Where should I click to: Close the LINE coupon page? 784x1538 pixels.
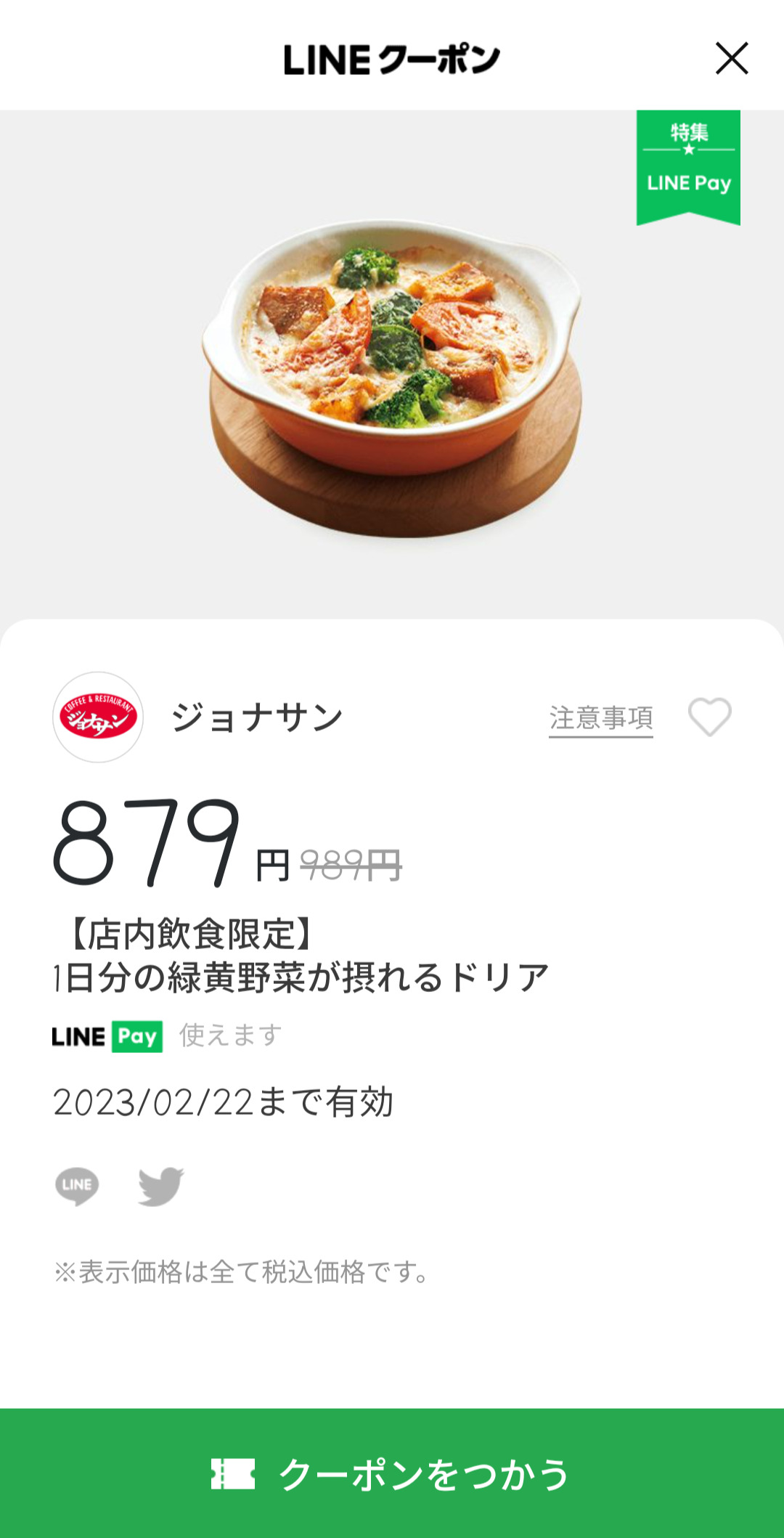point(731,59)
